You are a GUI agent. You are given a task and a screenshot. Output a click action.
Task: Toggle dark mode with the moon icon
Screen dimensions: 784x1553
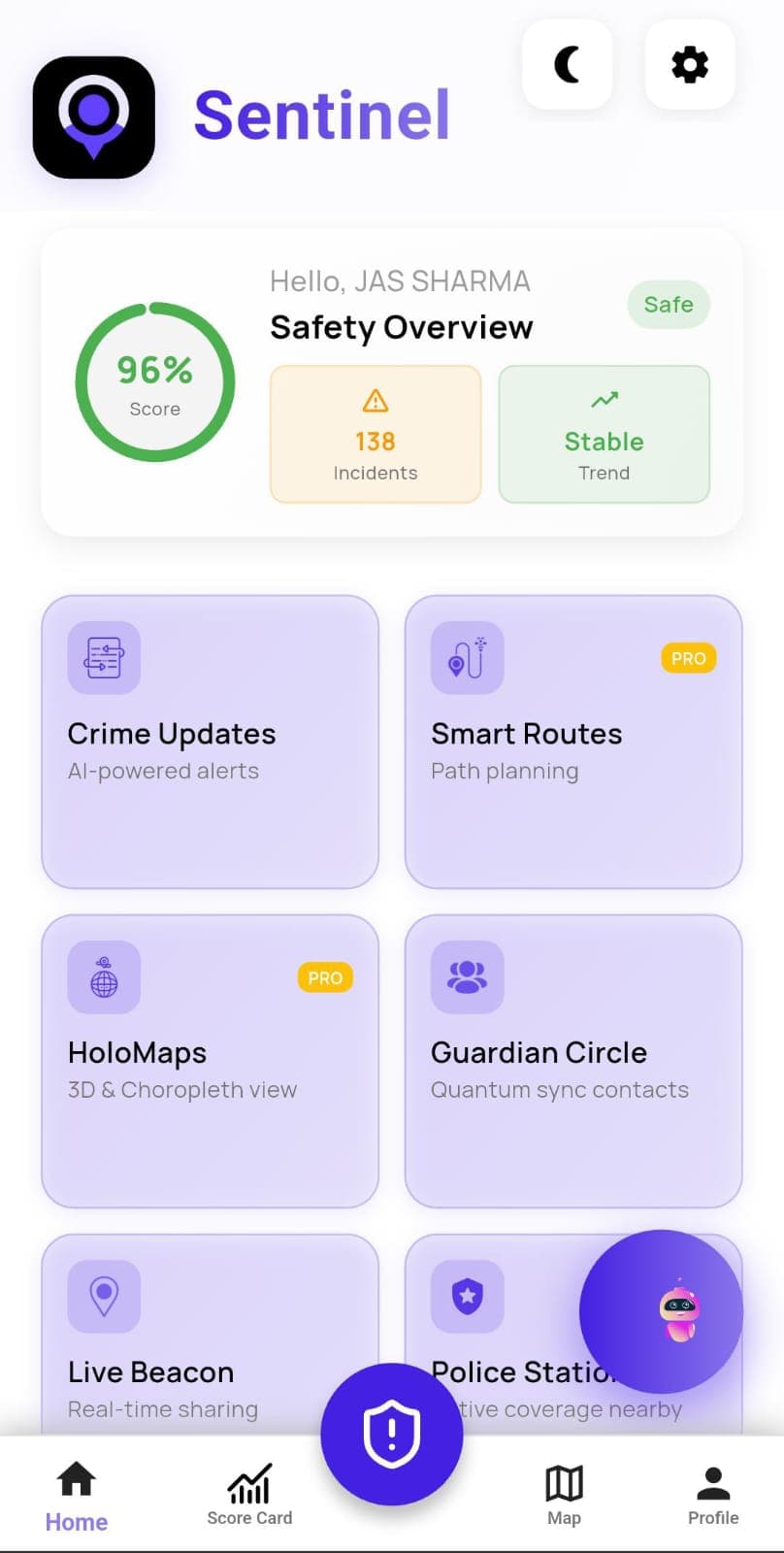pos(567,65)
